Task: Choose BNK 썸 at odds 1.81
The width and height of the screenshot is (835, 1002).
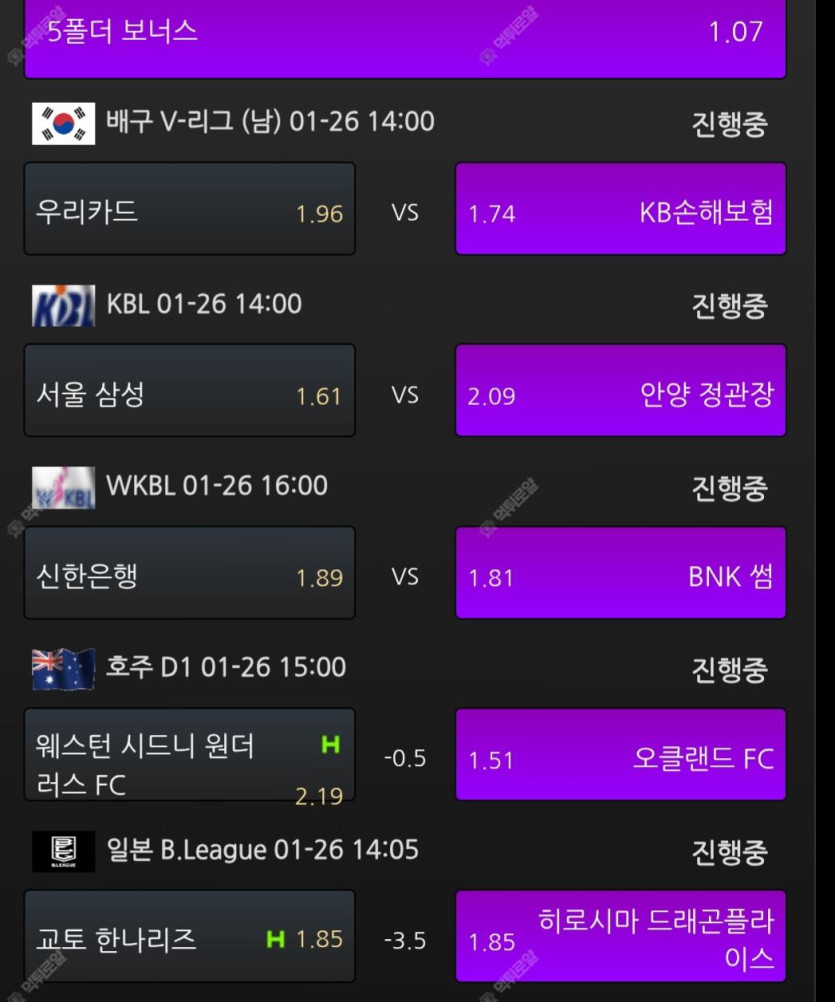Action: [x=620, y=573]
